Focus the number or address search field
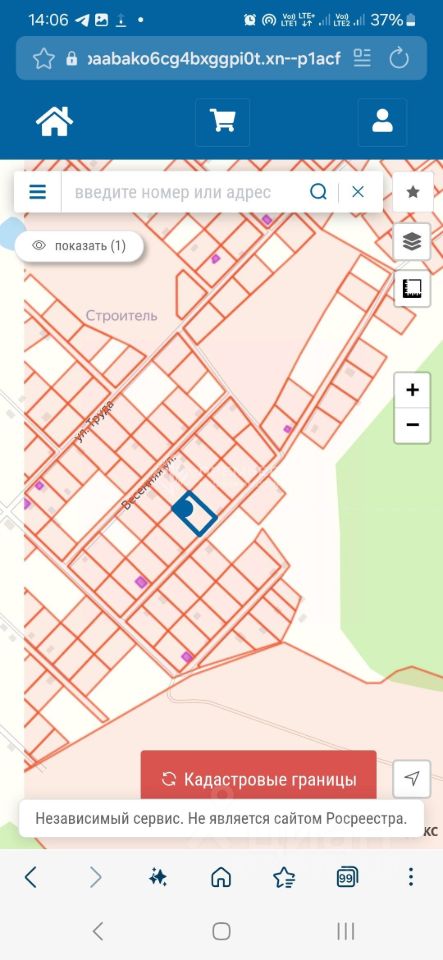Viewport: 443px width, 960px height. point(184,192)
